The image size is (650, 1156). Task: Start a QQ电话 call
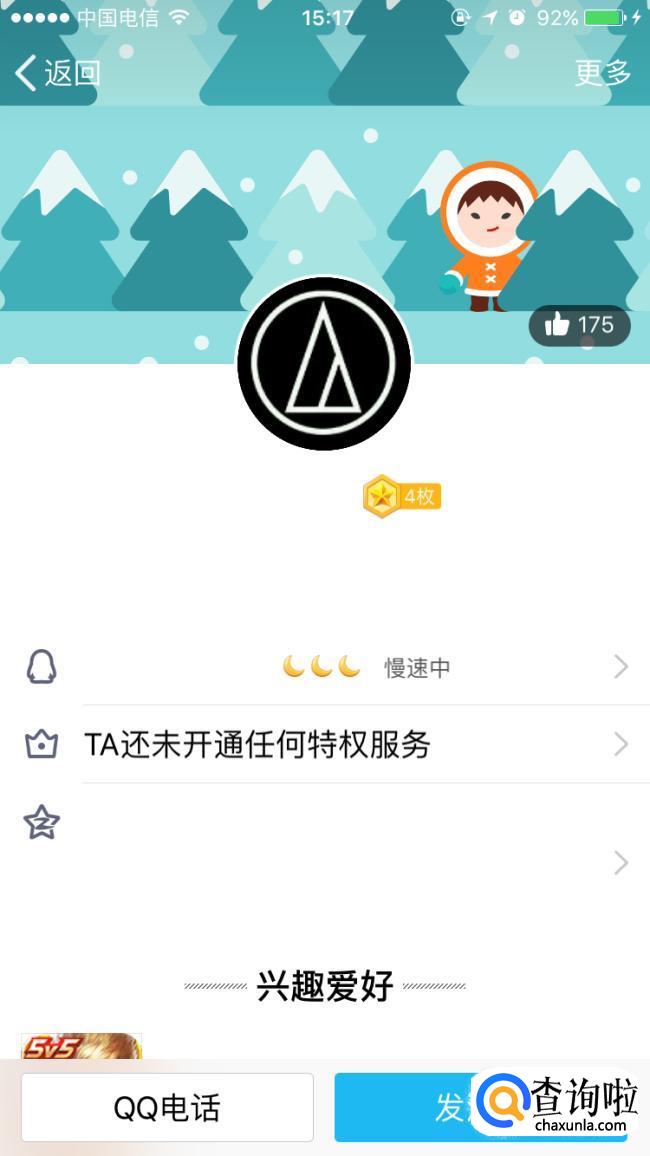pyautogui.click(x=167, y=1107)
